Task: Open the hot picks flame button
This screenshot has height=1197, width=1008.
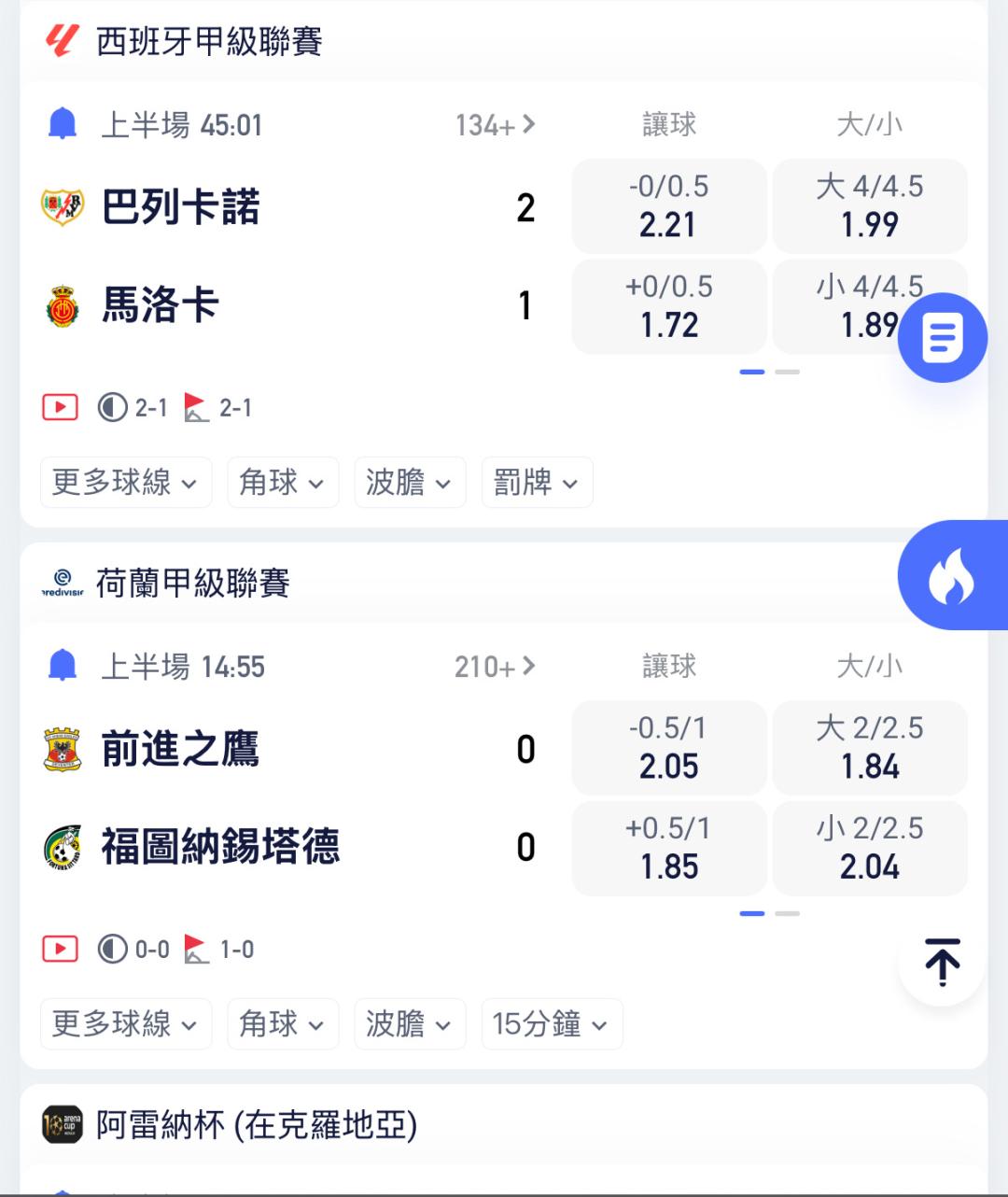Action: (x=952, y=575)
